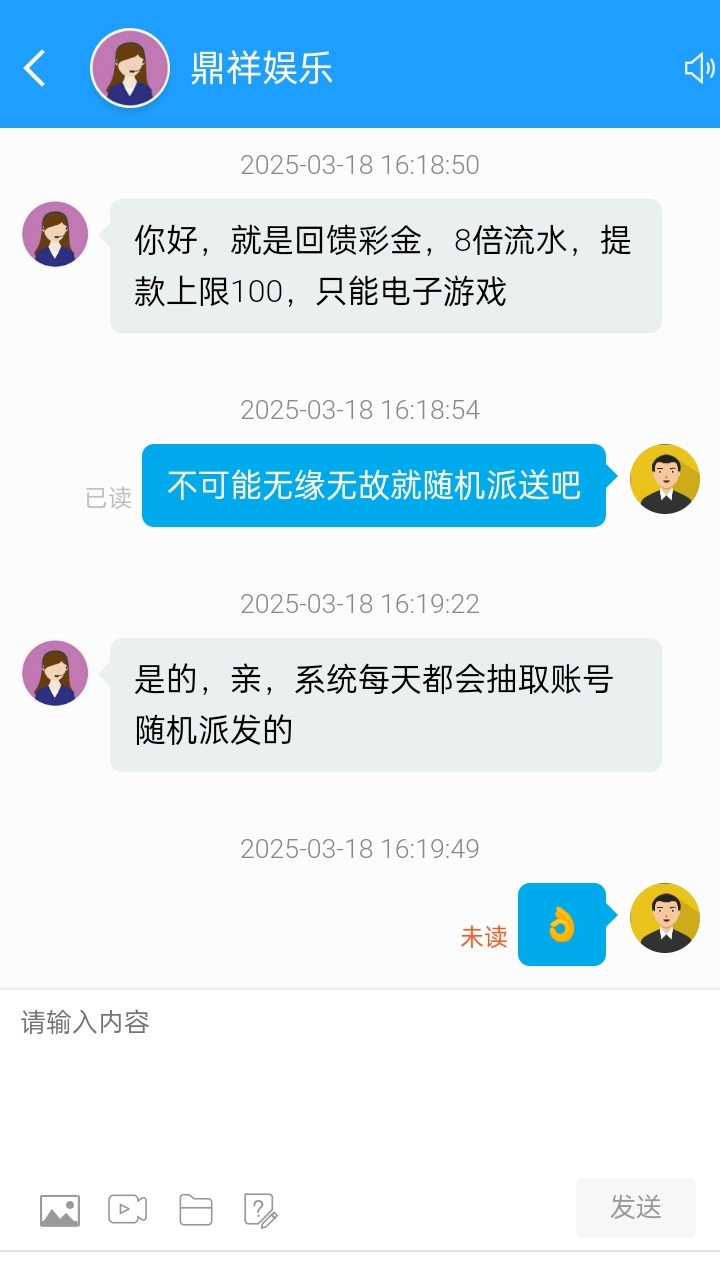
Task: Go back using the top-left arrow
Action: 35,68
